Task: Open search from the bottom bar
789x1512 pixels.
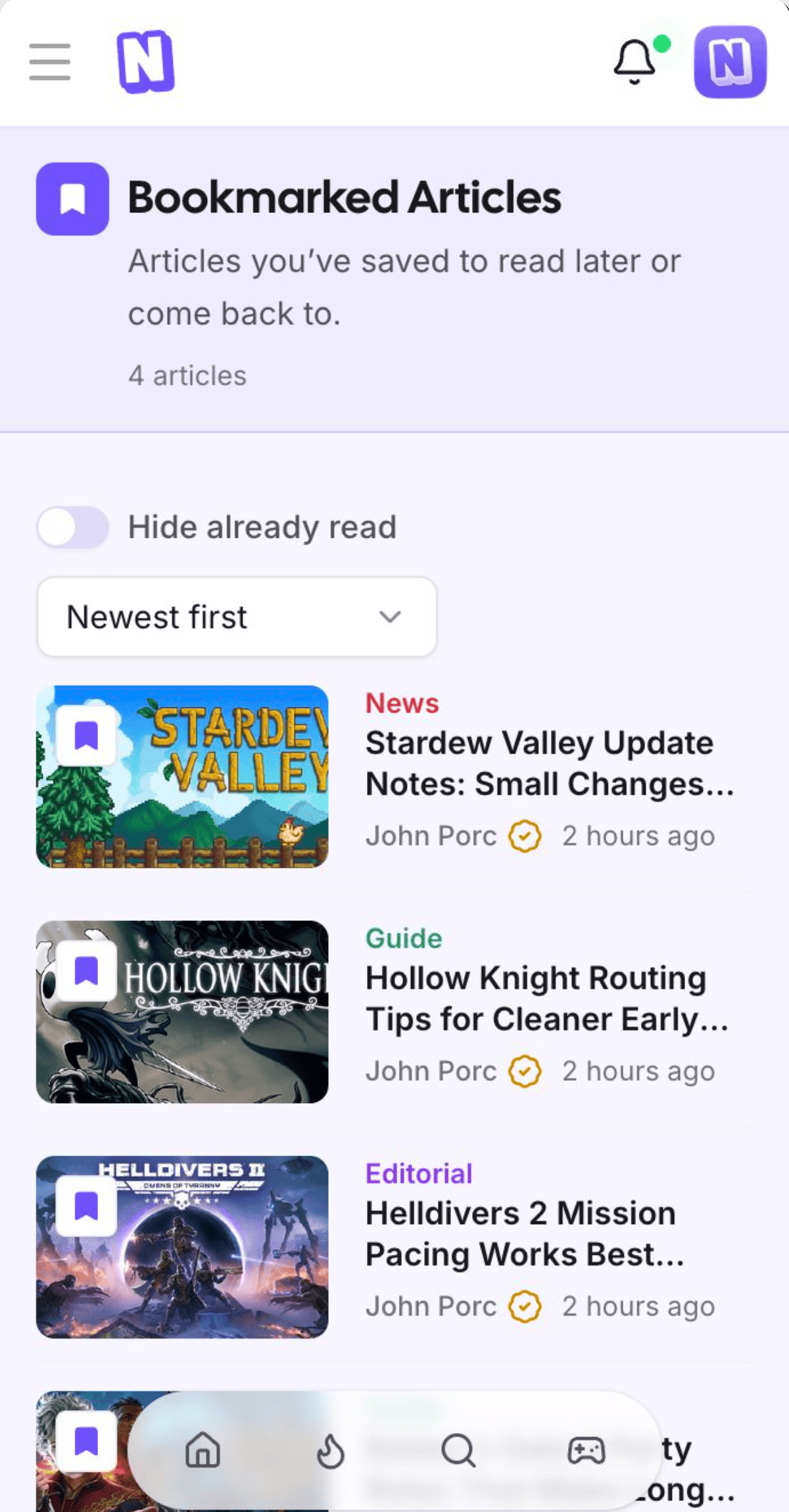Action: click(459, 1453)
